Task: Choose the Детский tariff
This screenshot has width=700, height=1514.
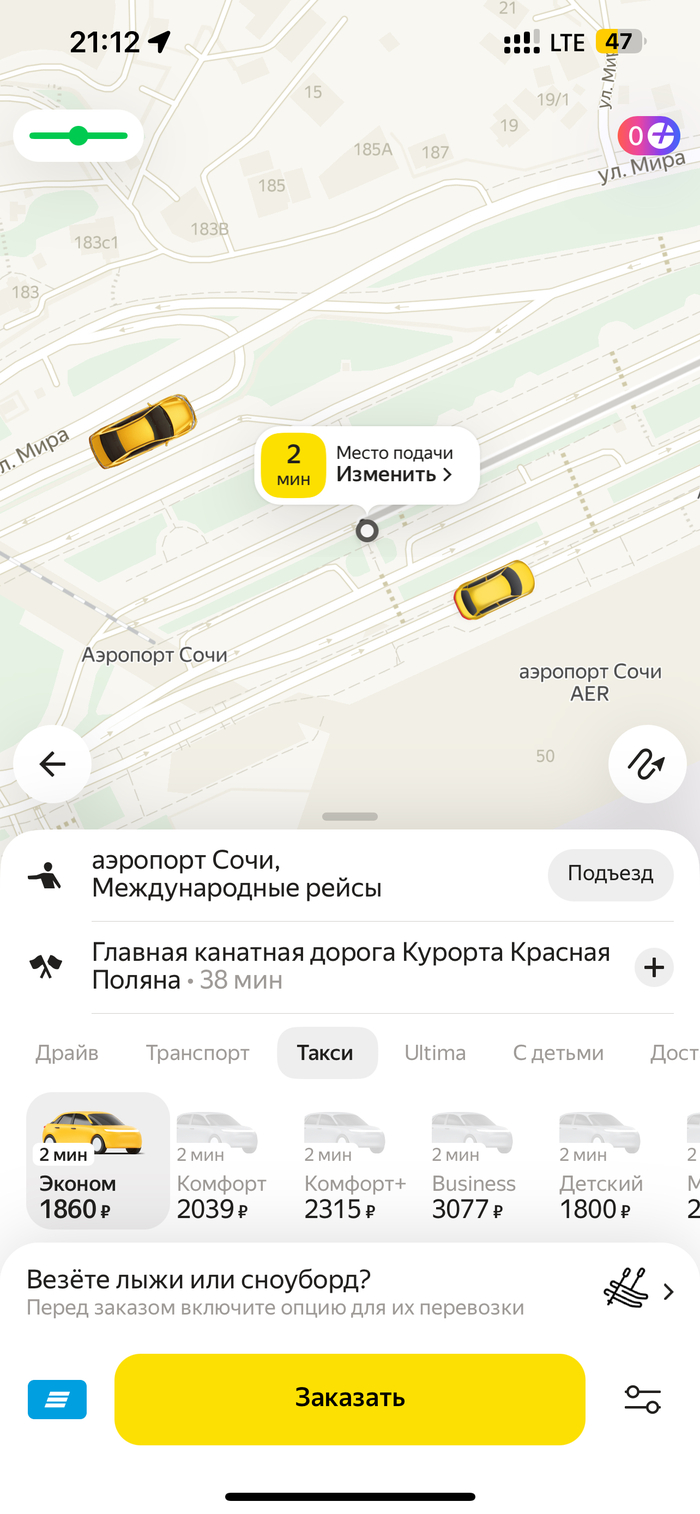Action: 600,1165
